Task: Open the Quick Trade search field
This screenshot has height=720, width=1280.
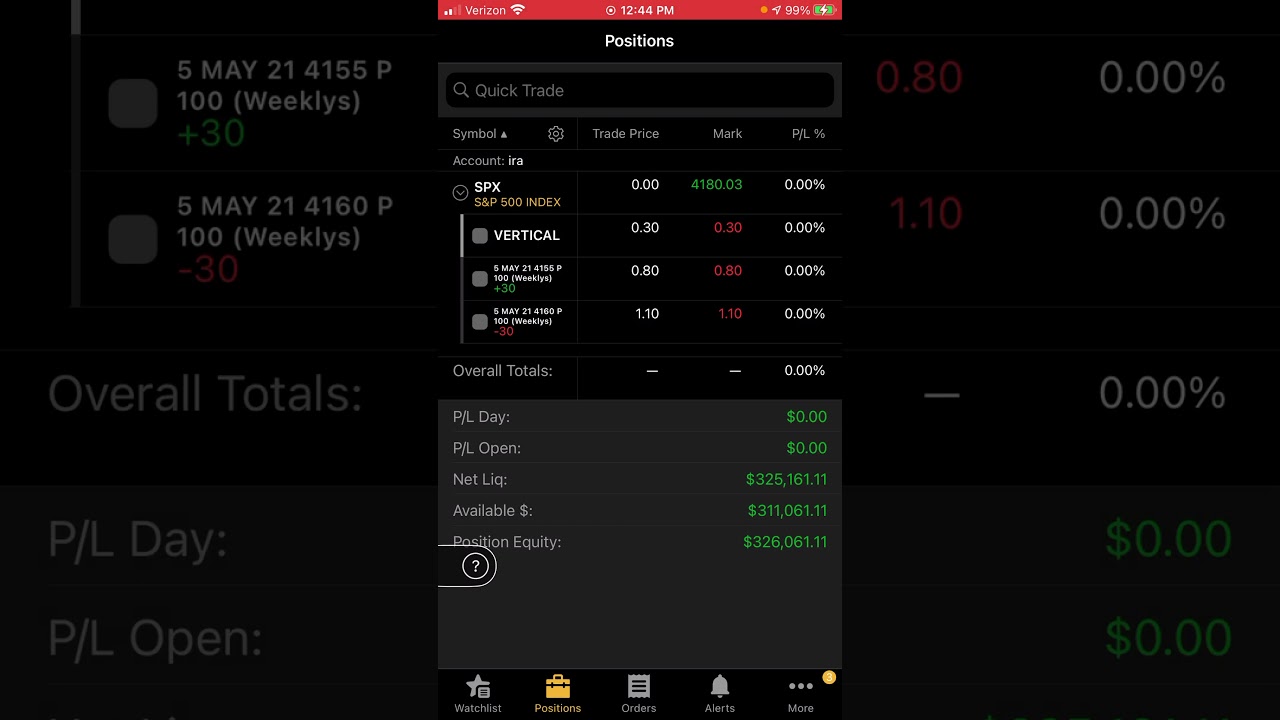Action: (640, 90)
